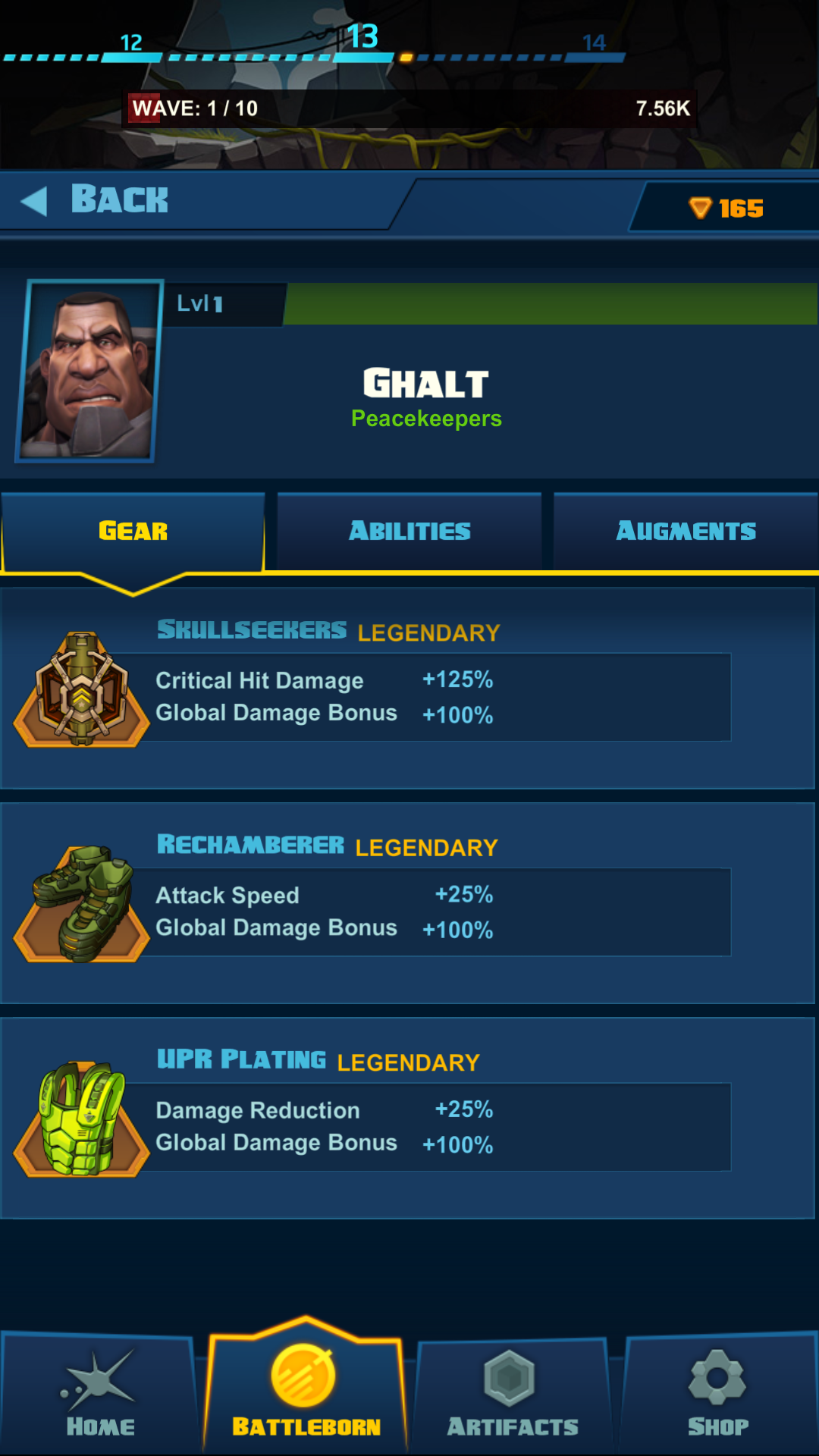Open the UPR Plating legendary gear card
The image size is (819, 1456).
[408, 1119]
